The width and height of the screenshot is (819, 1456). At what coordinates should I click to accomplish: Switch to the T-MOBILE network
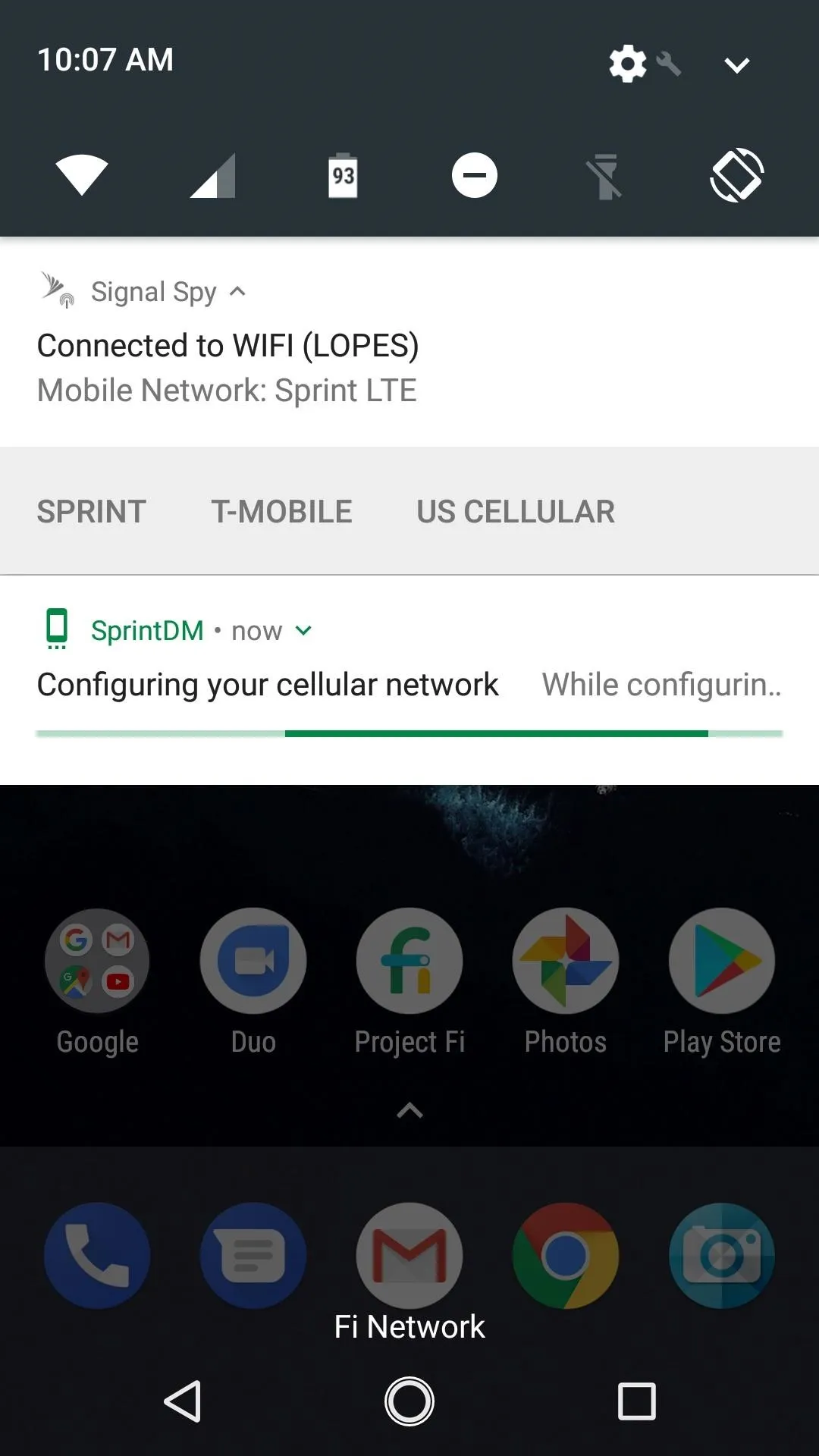281,512
